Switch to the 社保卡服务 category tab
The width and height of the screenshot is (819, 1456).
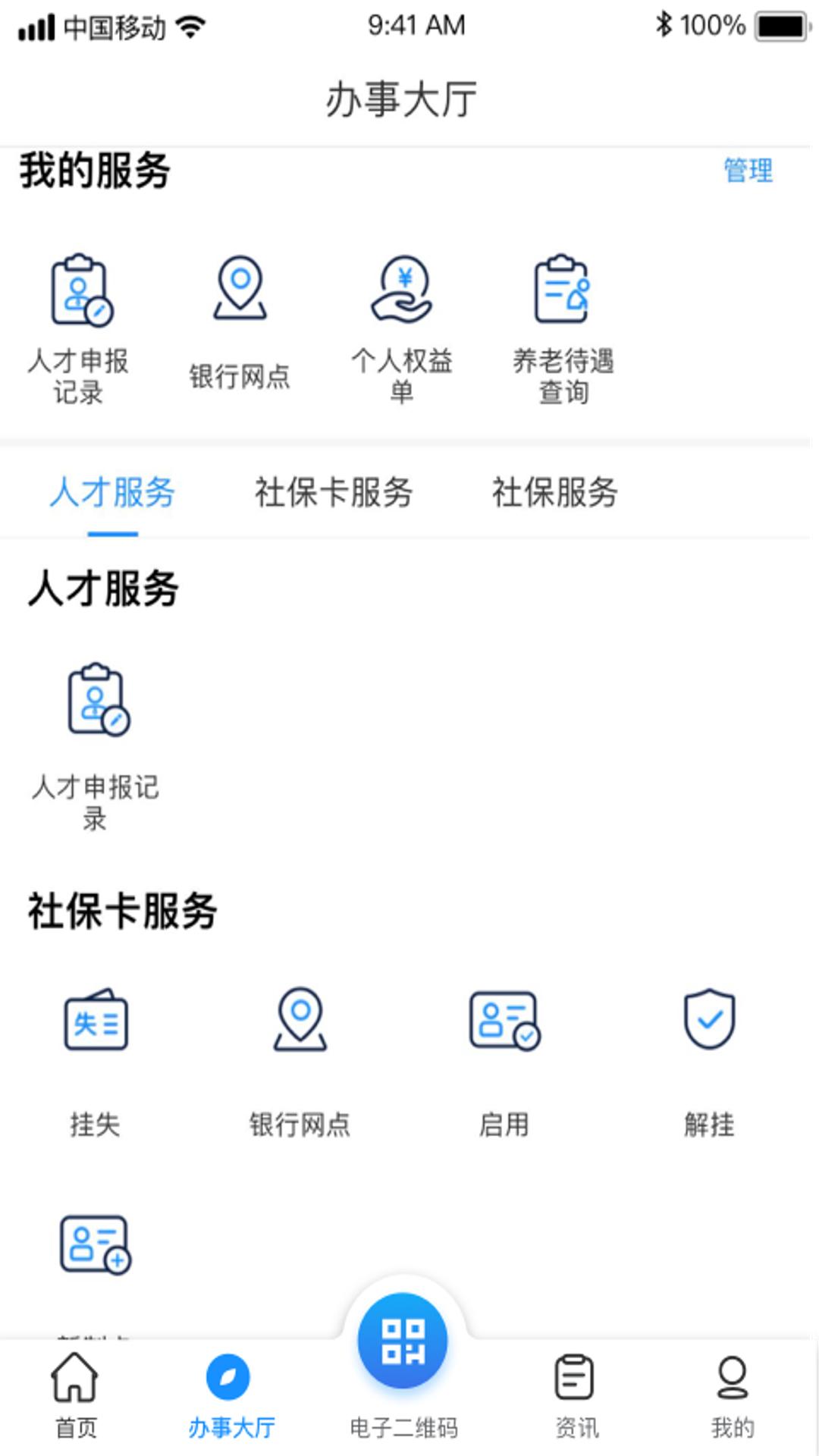(334, 493)
